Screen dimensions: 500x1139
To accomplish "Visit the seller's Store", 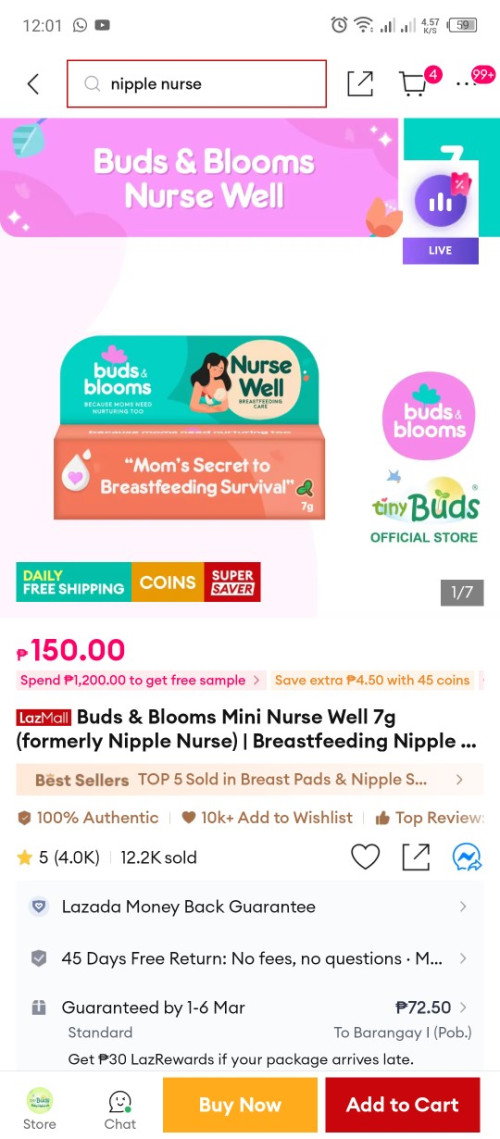I will point(39,1108).
